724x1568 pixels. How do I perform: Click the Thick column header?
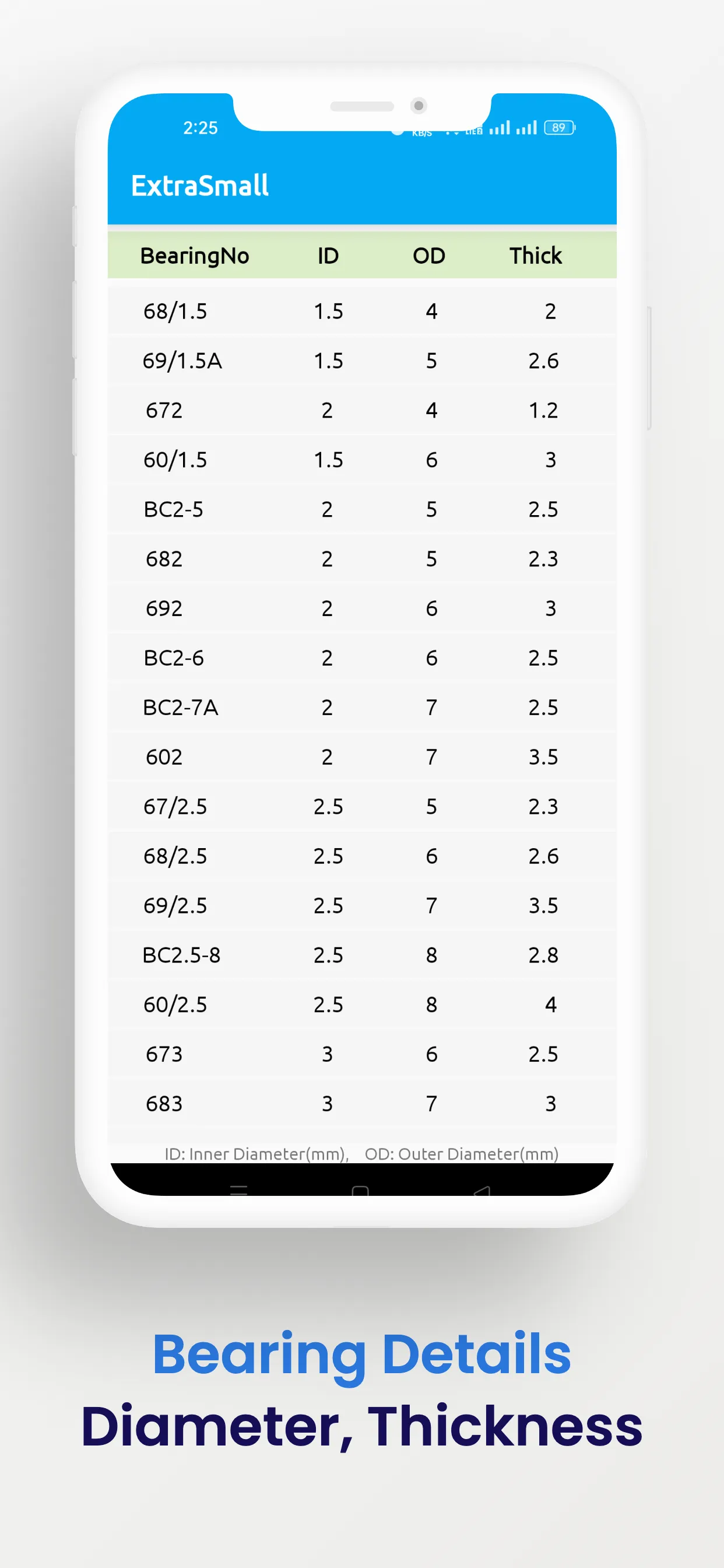pos(536,256)
